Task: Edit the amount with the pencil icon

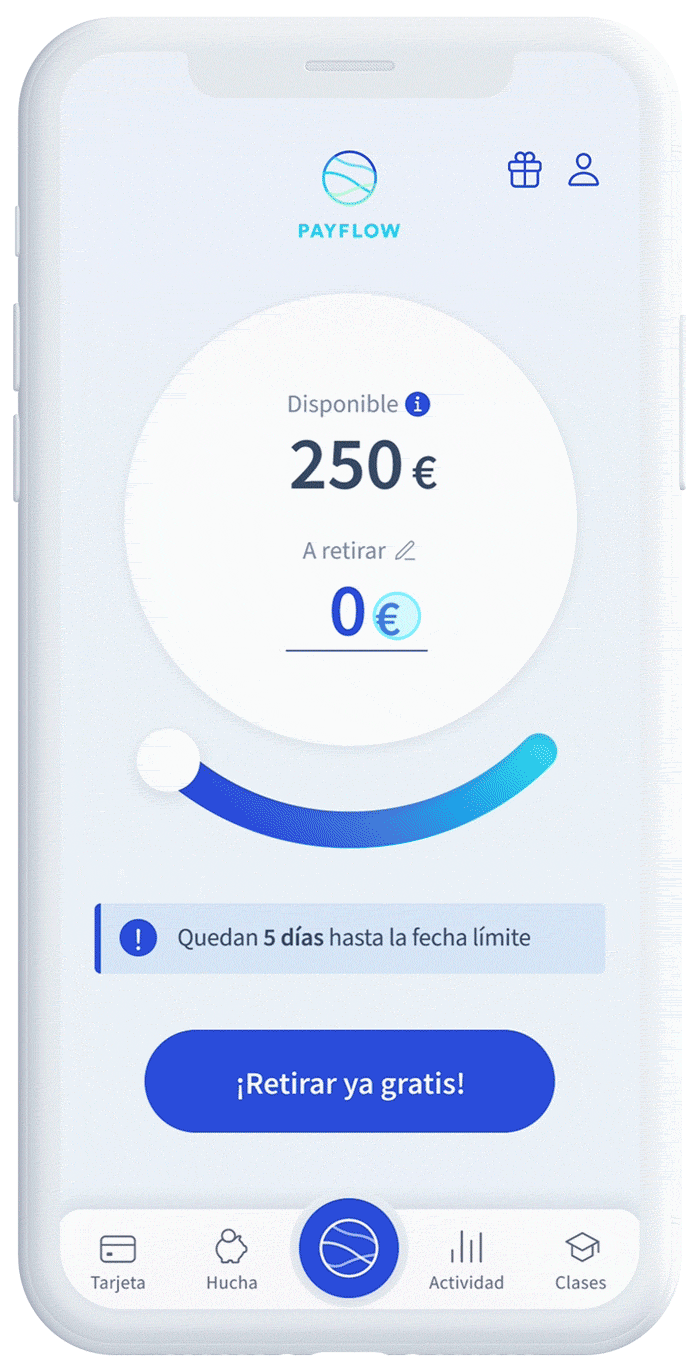Action: tap(405, 550)
